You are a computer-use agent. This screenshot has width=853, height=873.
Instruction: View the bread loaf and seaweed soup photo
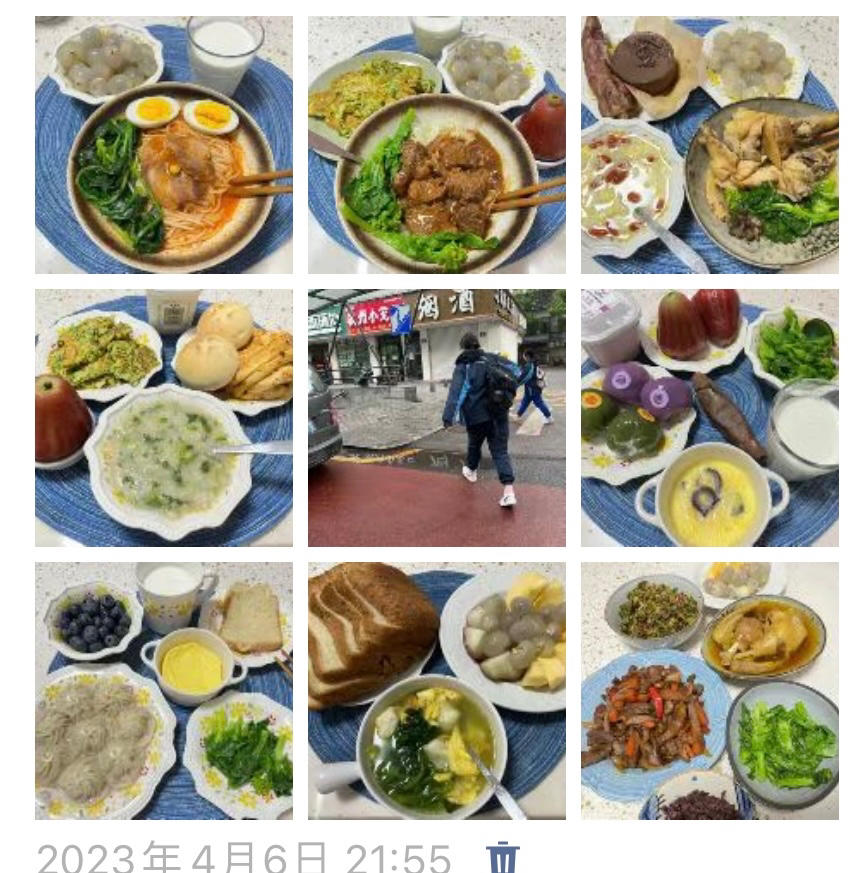click(x=436, y=690)
